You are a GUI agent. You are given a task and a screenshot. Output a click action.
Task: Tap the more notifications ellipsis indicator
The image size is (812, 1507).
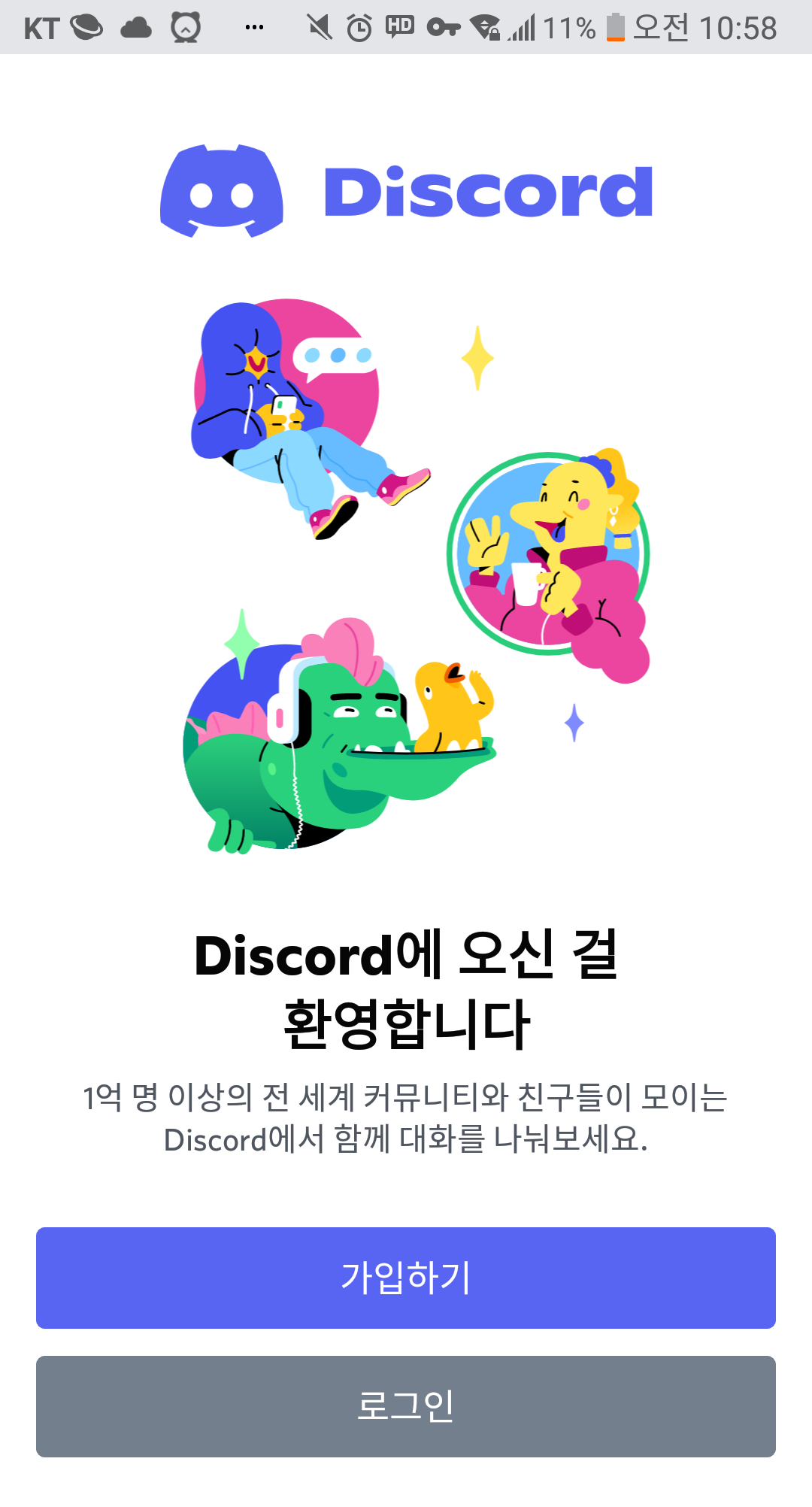click(x=253, y=29)
